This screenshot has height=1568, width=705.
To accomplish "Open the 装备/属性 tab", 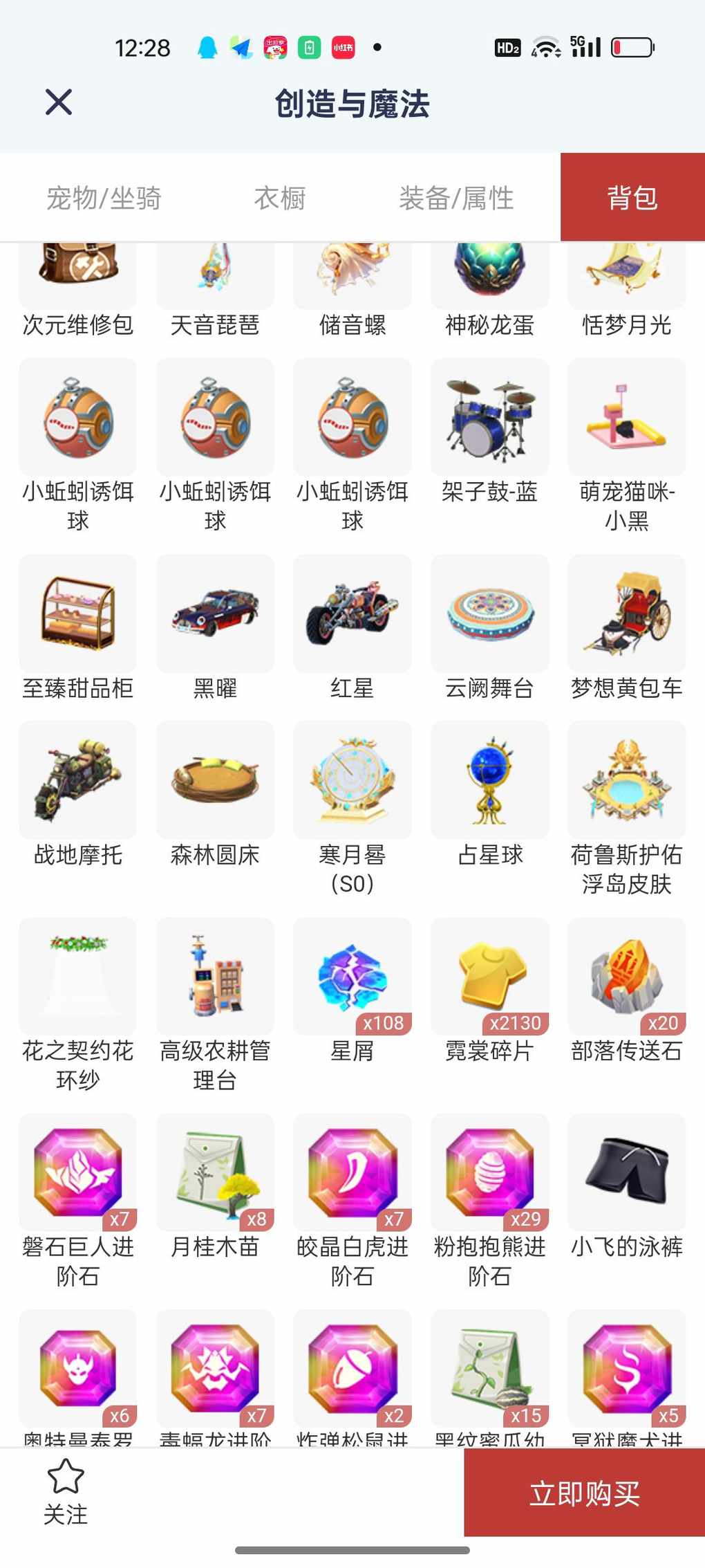I will [x=456, y=199].
